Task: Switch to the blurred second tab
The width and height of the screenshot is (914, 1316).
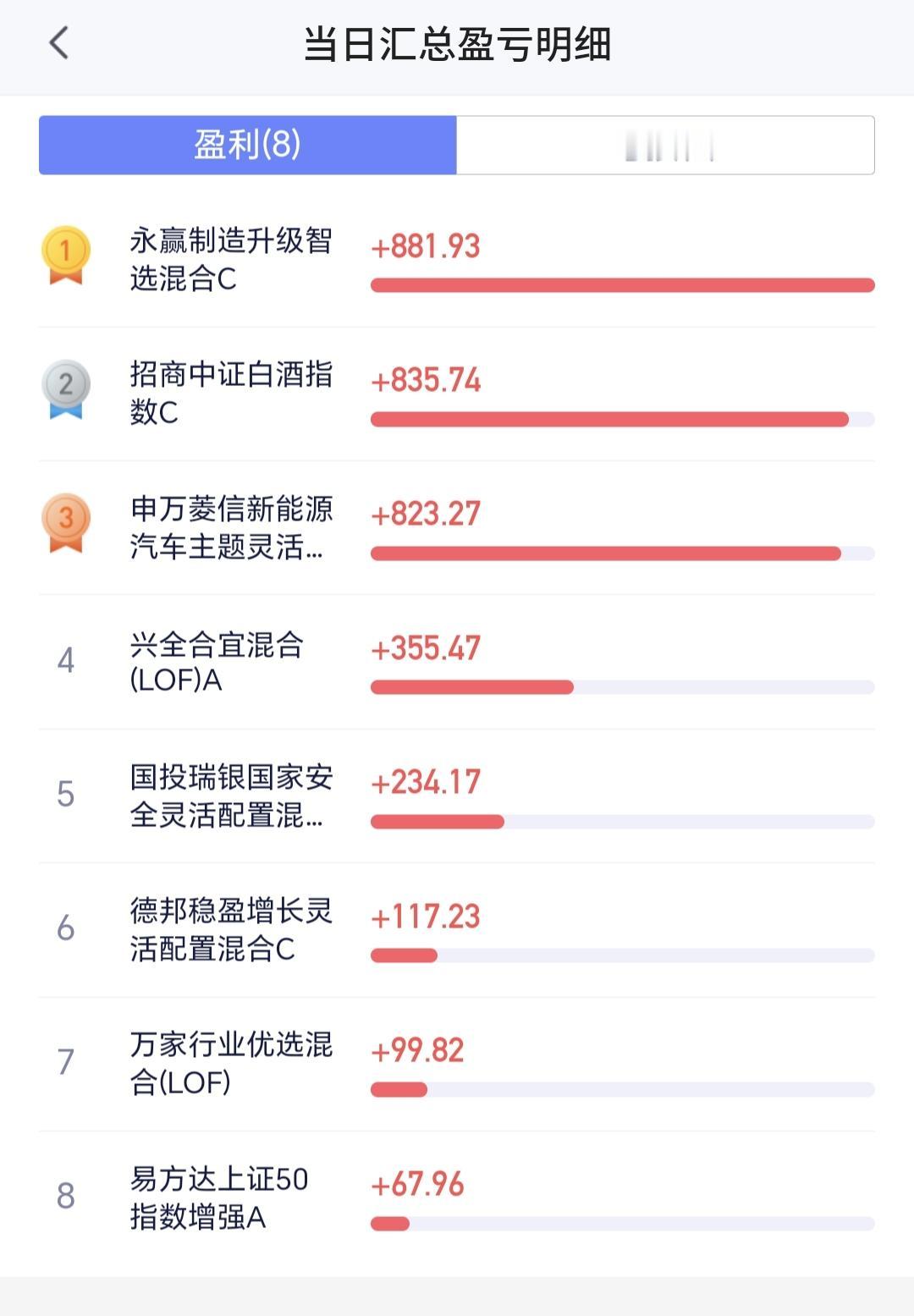Action: pos(665,145)
